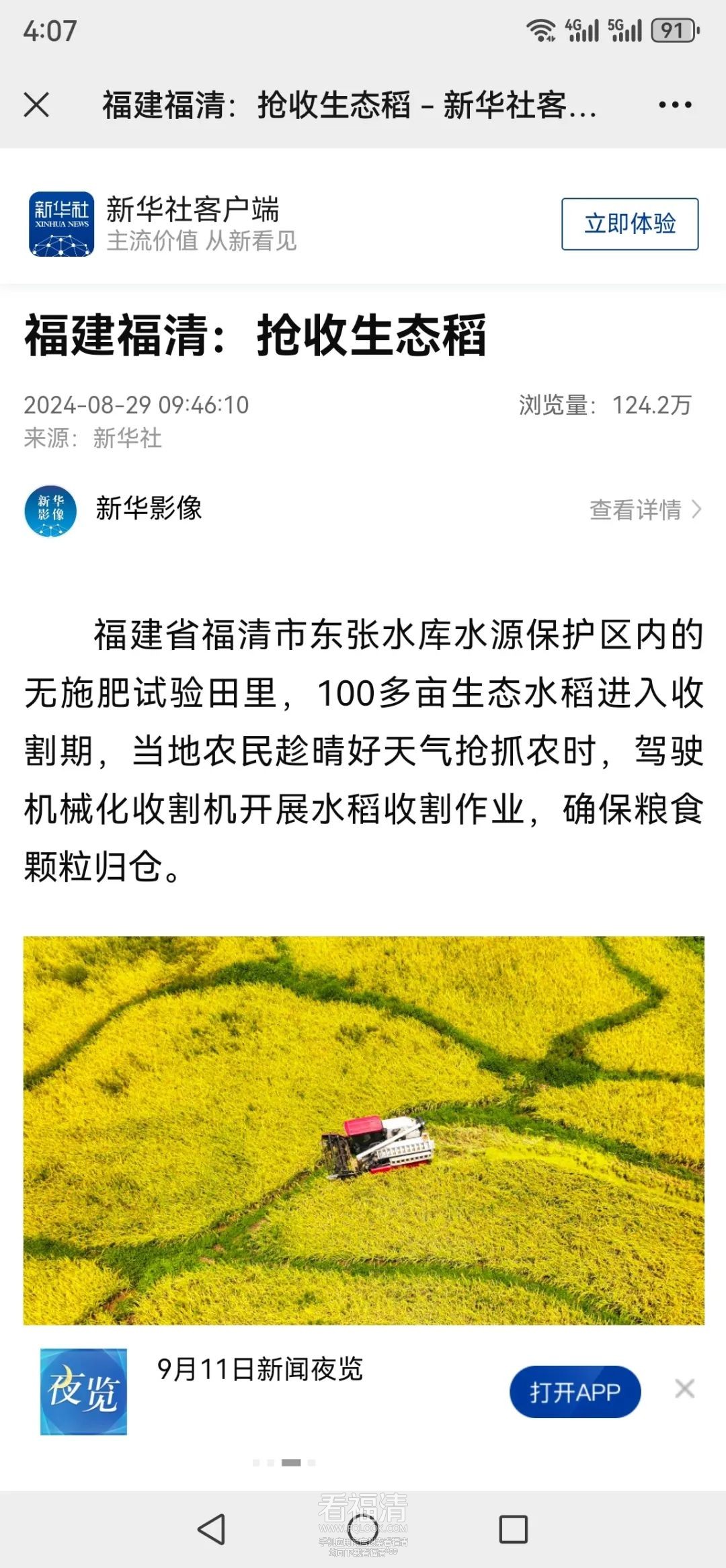Open the 9月11日新闻夜览 banner
The image size is (726, 1568).
[259, 1369]
